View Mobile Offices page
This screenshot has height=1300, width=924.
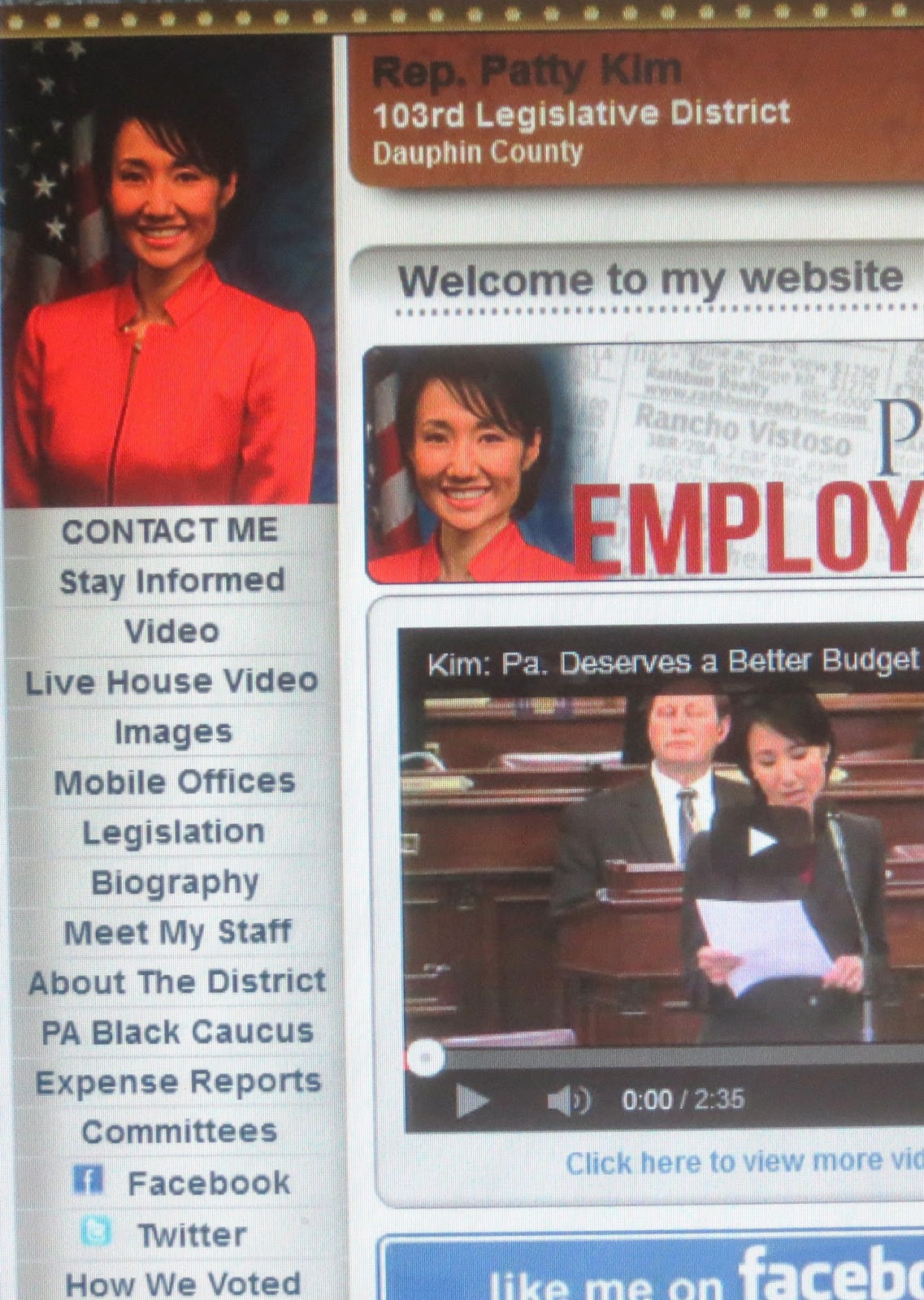point(174,782)
